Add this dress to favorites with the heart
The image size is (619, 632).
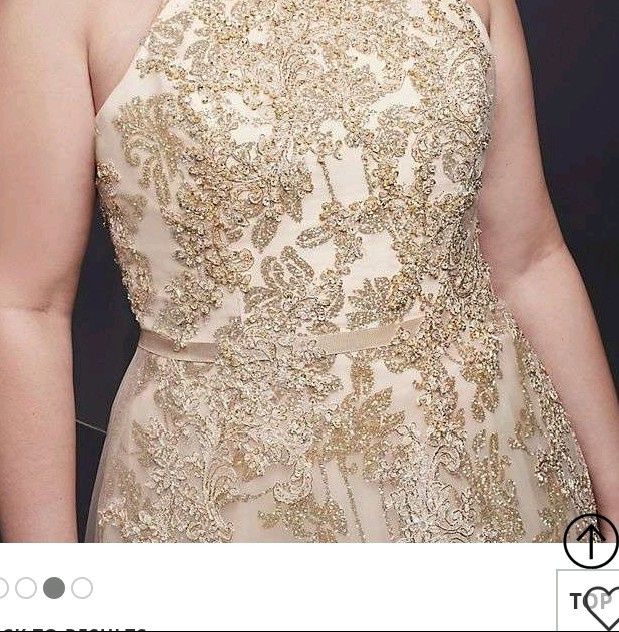604,607
